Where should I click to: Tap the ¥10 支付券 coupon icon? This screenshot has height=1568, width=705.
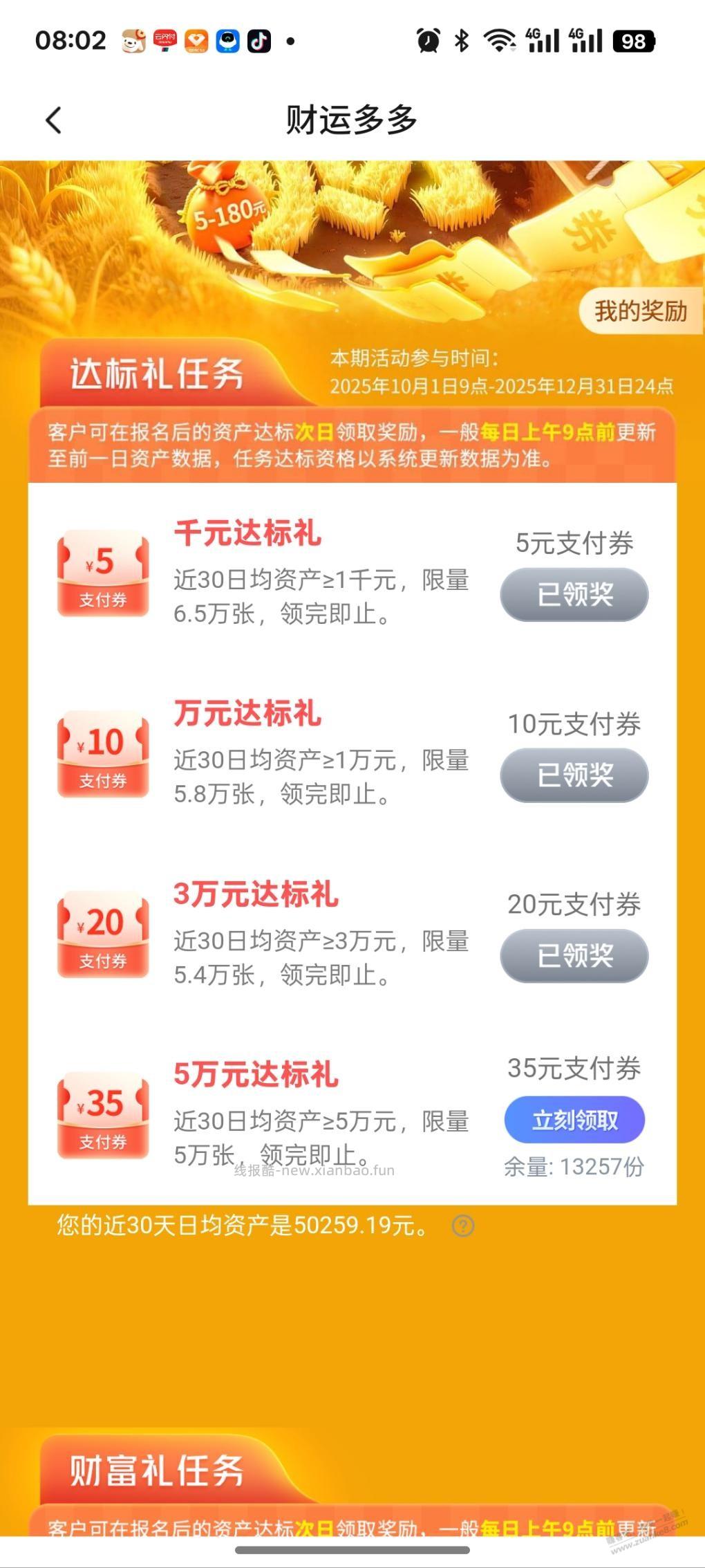pyautogui.click(x=102, y=754)
